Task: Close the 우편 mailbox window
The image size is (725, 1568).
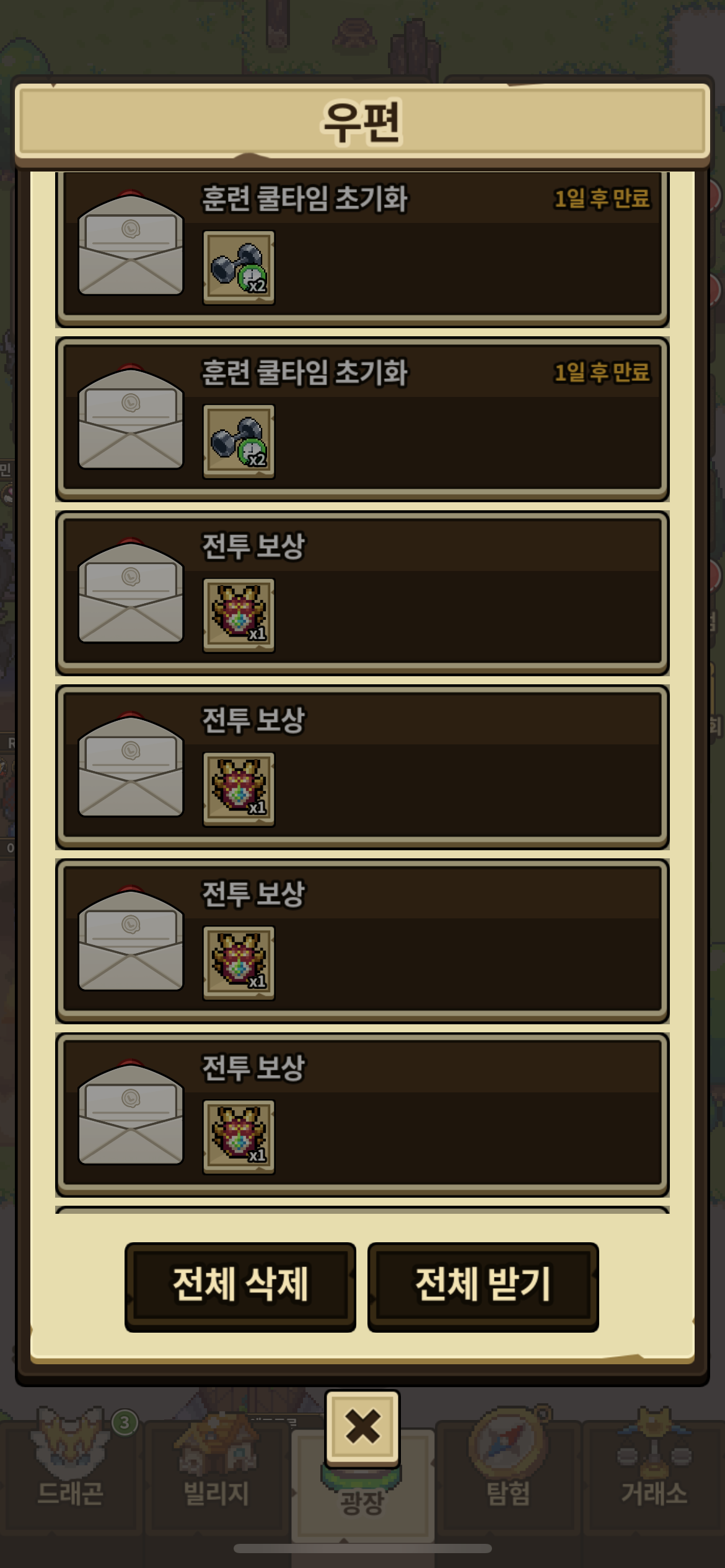Action: pos(362,1427)
